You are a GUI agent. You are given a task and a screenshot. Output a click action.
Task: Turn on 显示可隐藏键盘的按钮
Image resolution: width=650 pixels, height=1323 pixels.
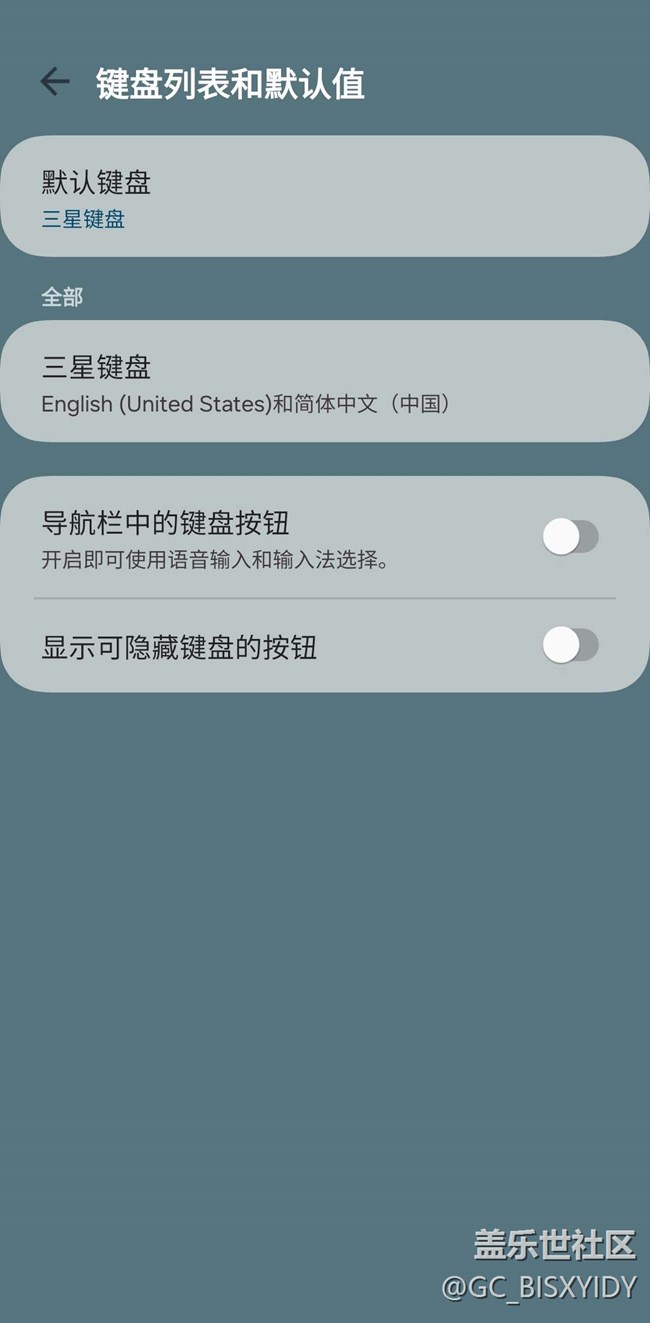[x=570, y=646]
